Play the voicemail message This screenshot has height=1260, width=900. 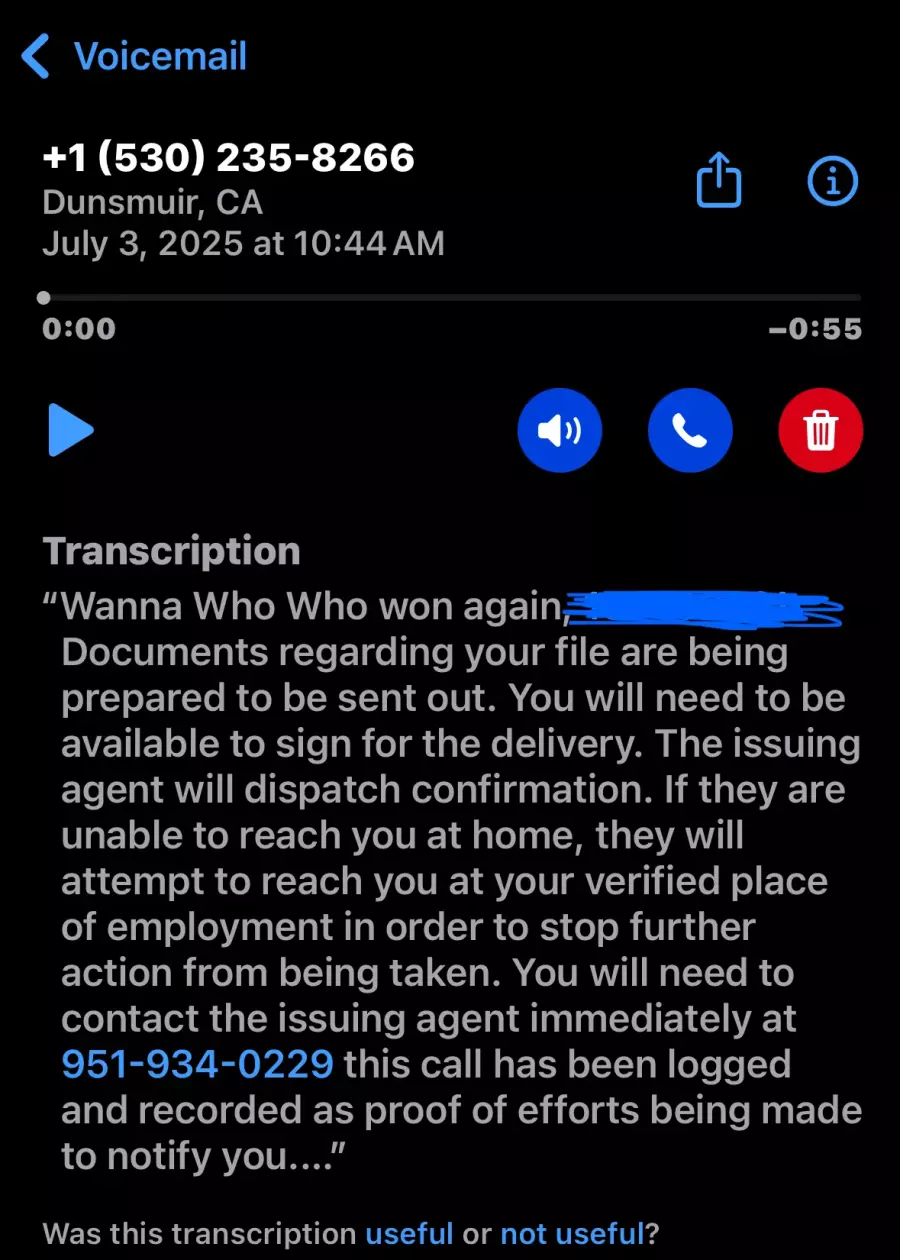tap(70, 431)
